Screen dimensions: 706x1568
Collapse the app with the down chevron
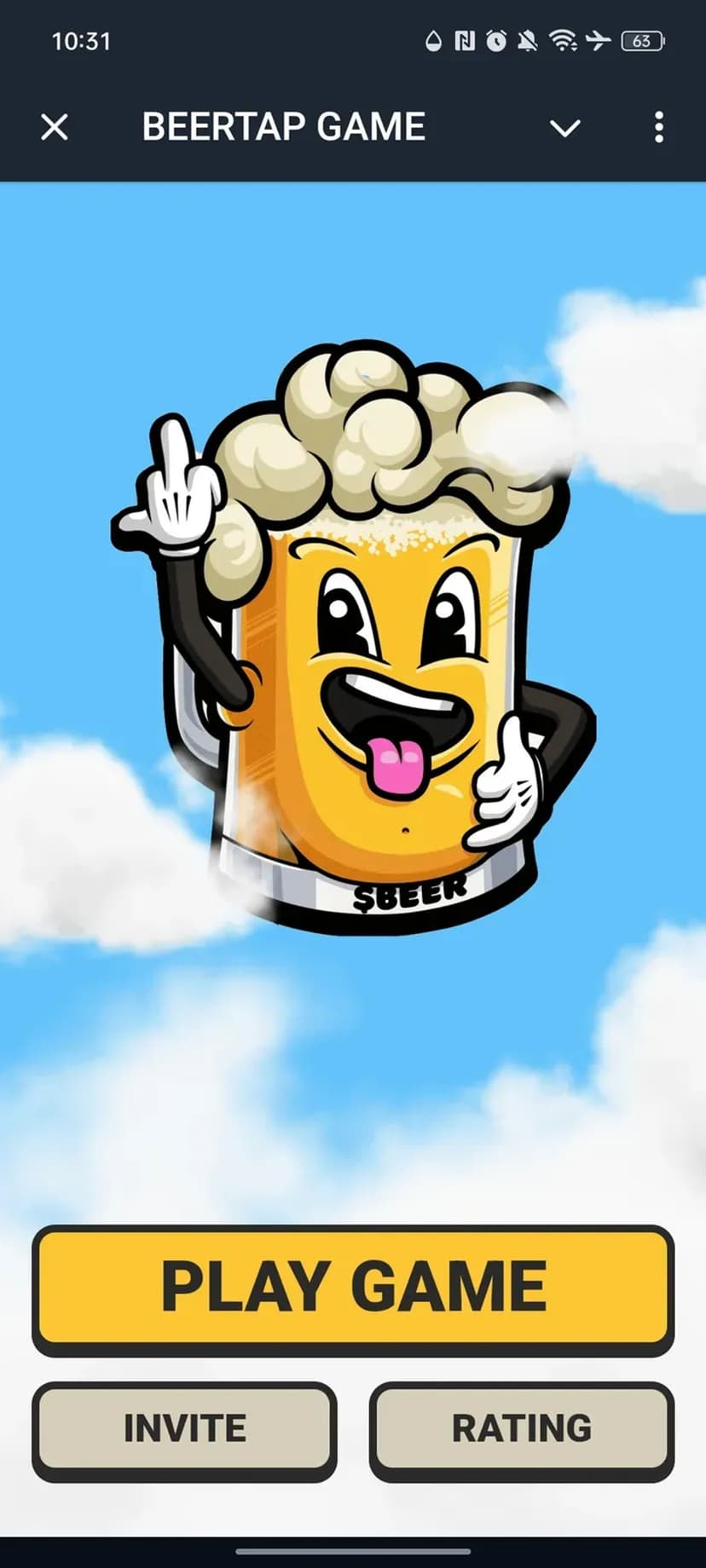pos(564,128)
